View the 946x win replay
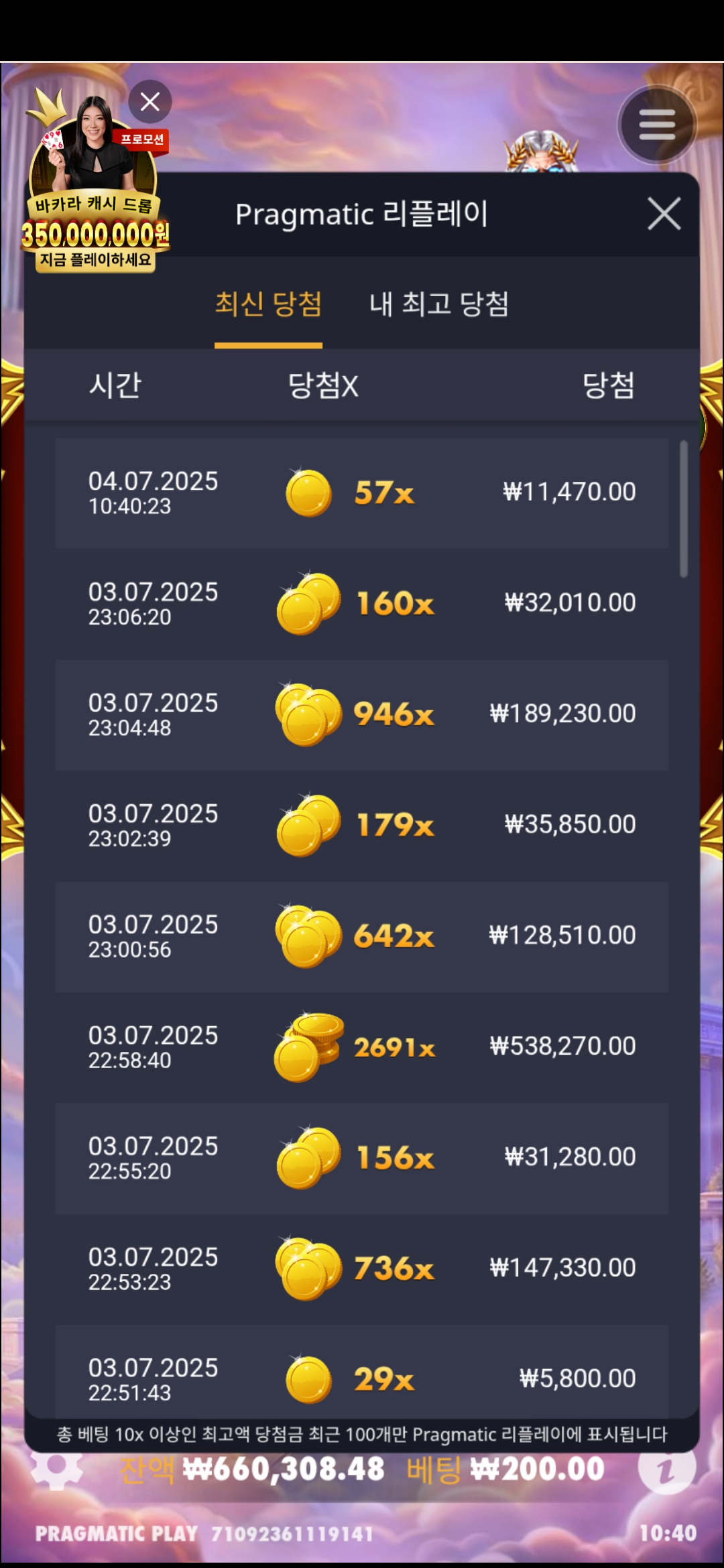This screenshot has height=1568, width=724. 362,714
